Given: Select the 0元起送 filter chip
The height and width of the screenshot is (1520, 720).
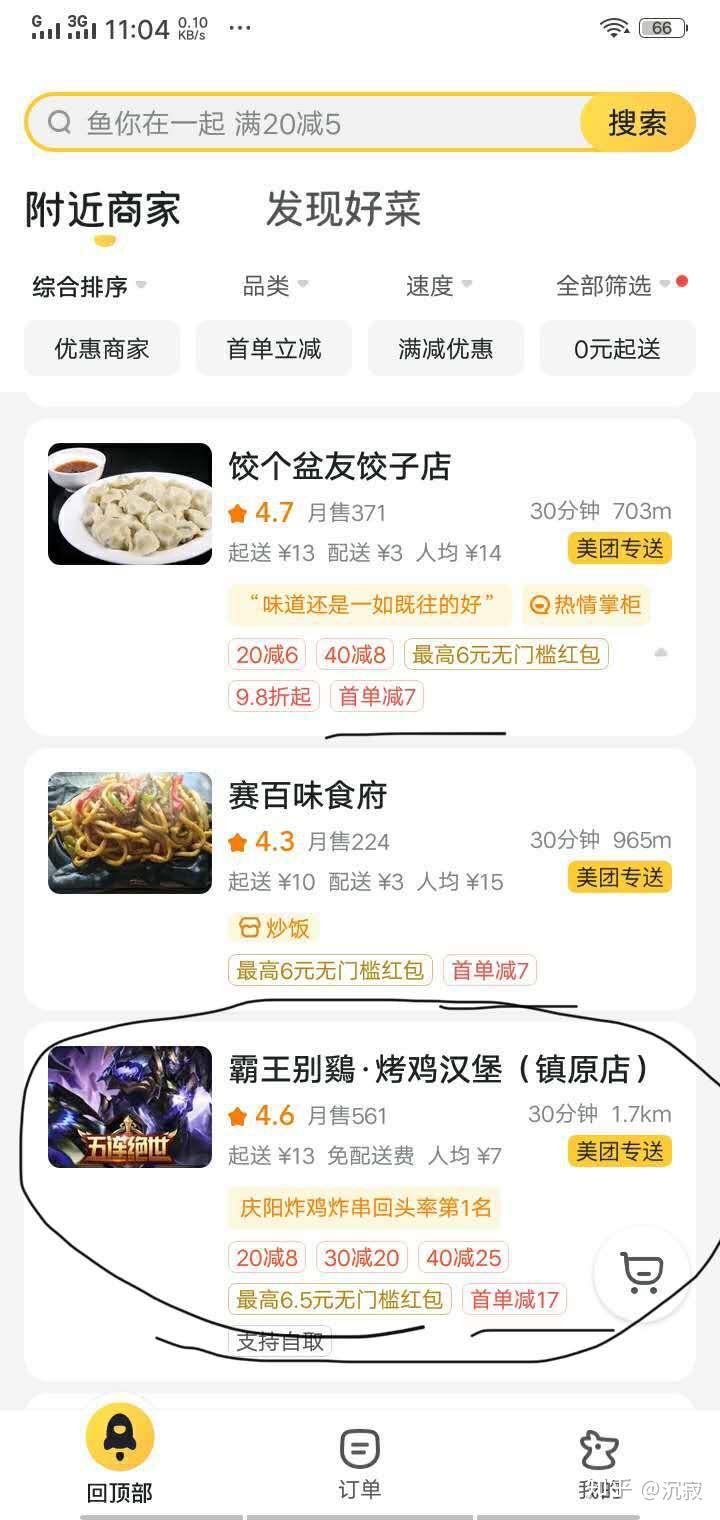Looking at the screenshot, I should (x=617, y=349).
